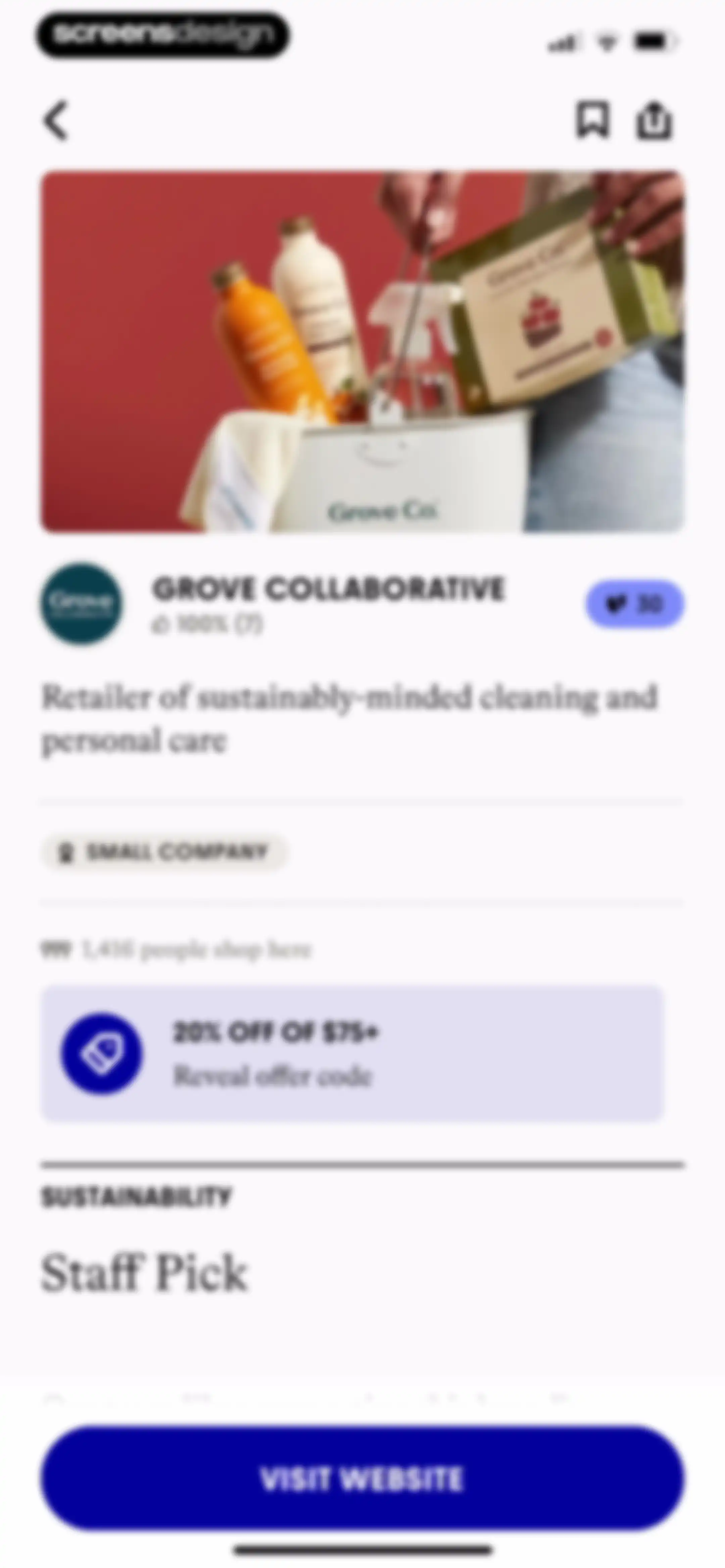
Task: Open the Grove Collaborative banner image
Action: point(363,352)
